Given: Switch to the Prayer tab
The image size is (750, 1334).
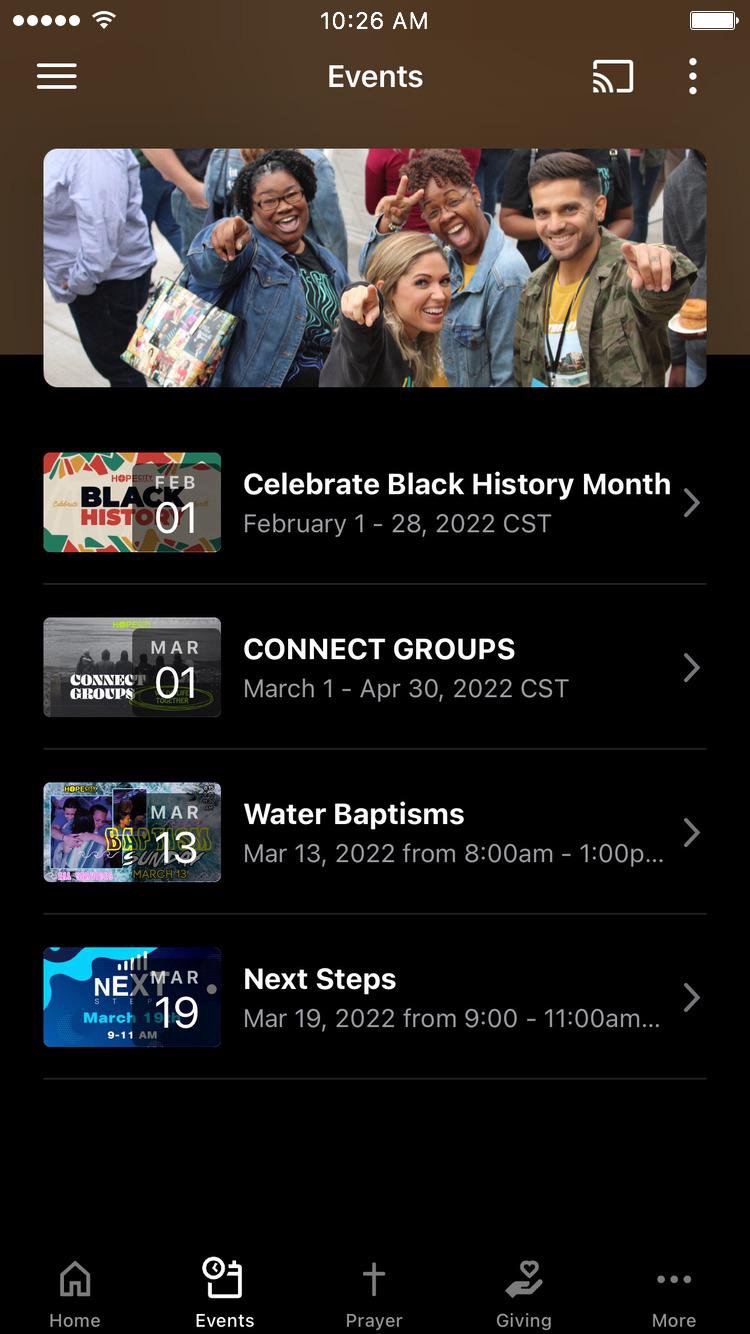Looking at the screenshot, I should tap(374, 1293).
